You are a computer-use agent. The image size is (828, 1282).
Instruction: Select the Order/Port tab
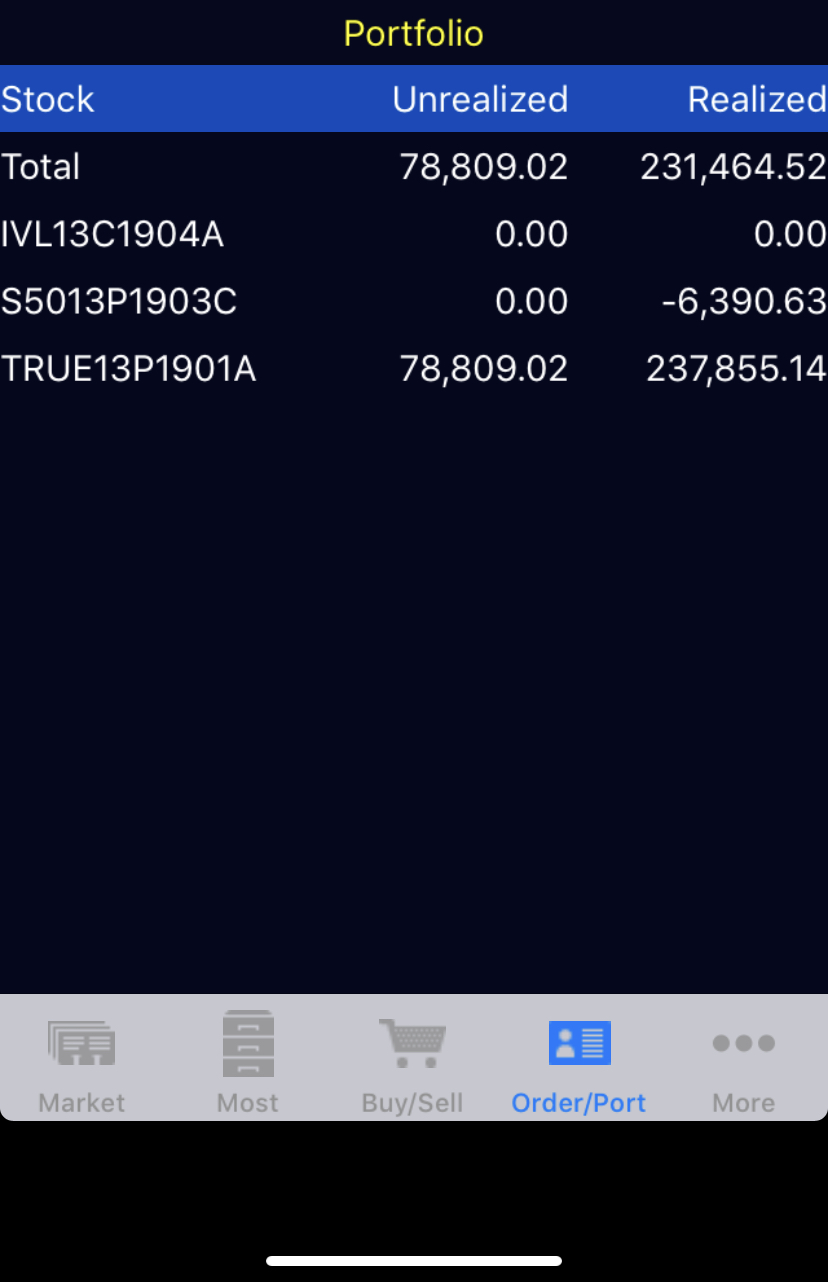point(579,1062)
